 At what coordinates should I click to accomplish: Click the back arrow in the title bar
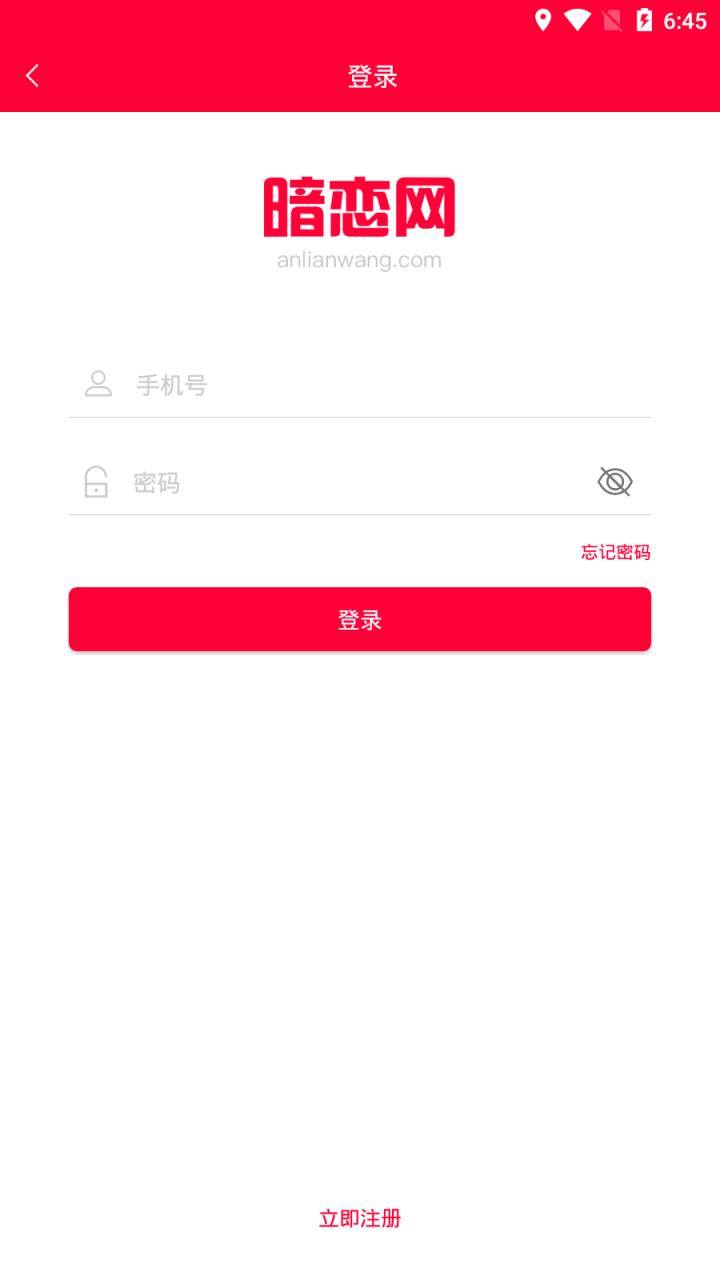(x=32, y=75)
